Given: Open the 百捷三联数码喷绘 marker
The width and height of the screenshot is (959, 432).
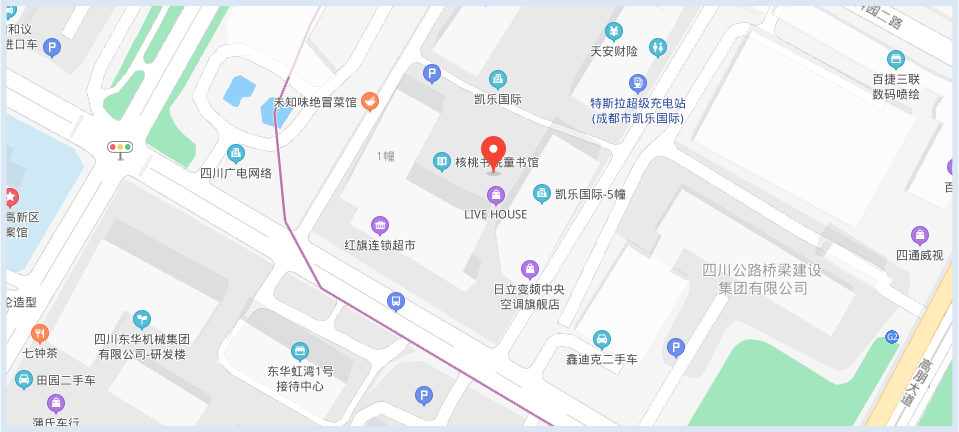Looking at the screenshot, I should click(896, 59).
